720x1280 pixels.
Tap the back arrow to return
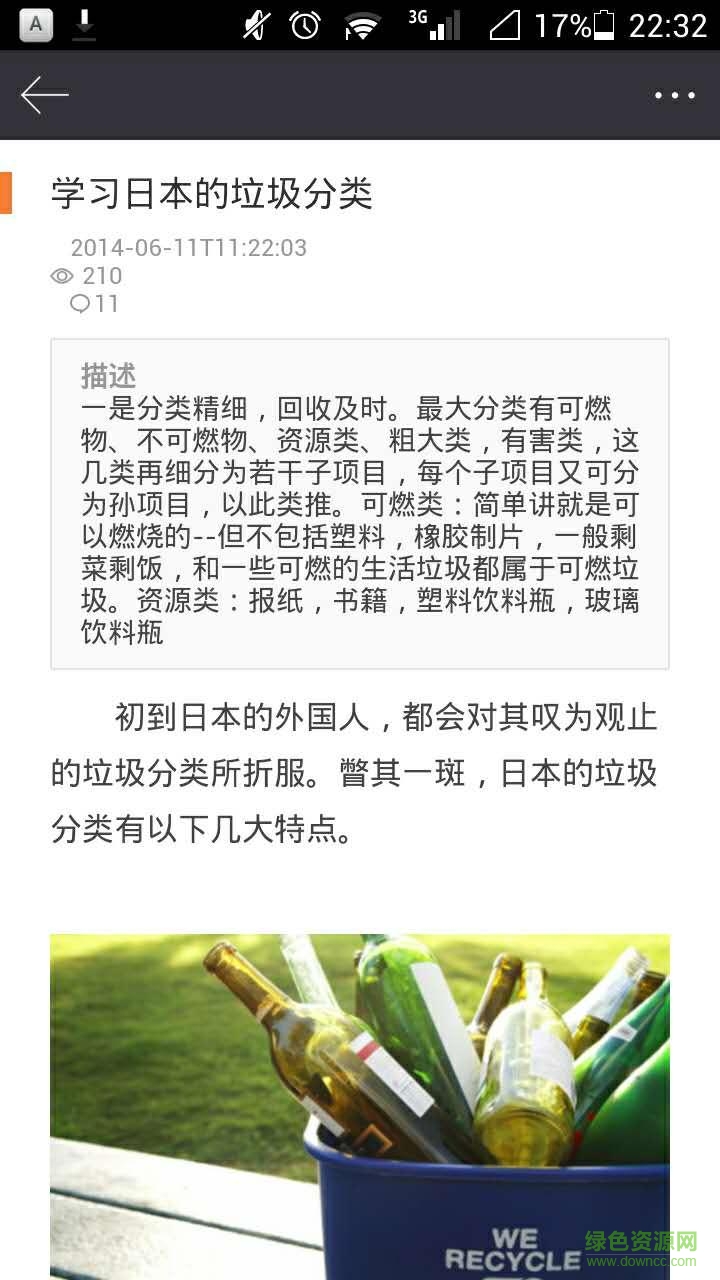(x=44, y=95)
